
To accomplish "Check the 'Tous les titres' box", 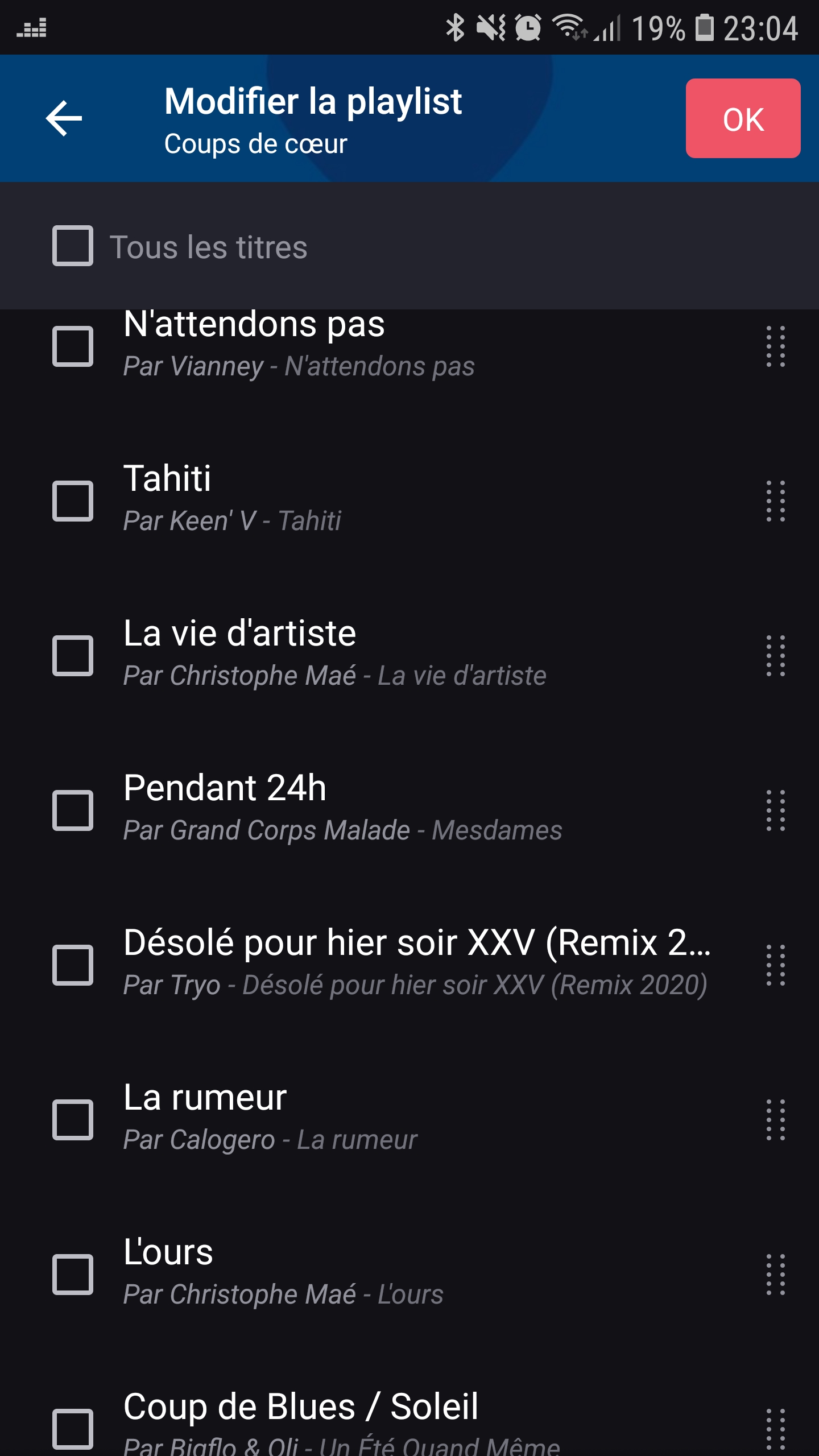I will click(73, 246).
